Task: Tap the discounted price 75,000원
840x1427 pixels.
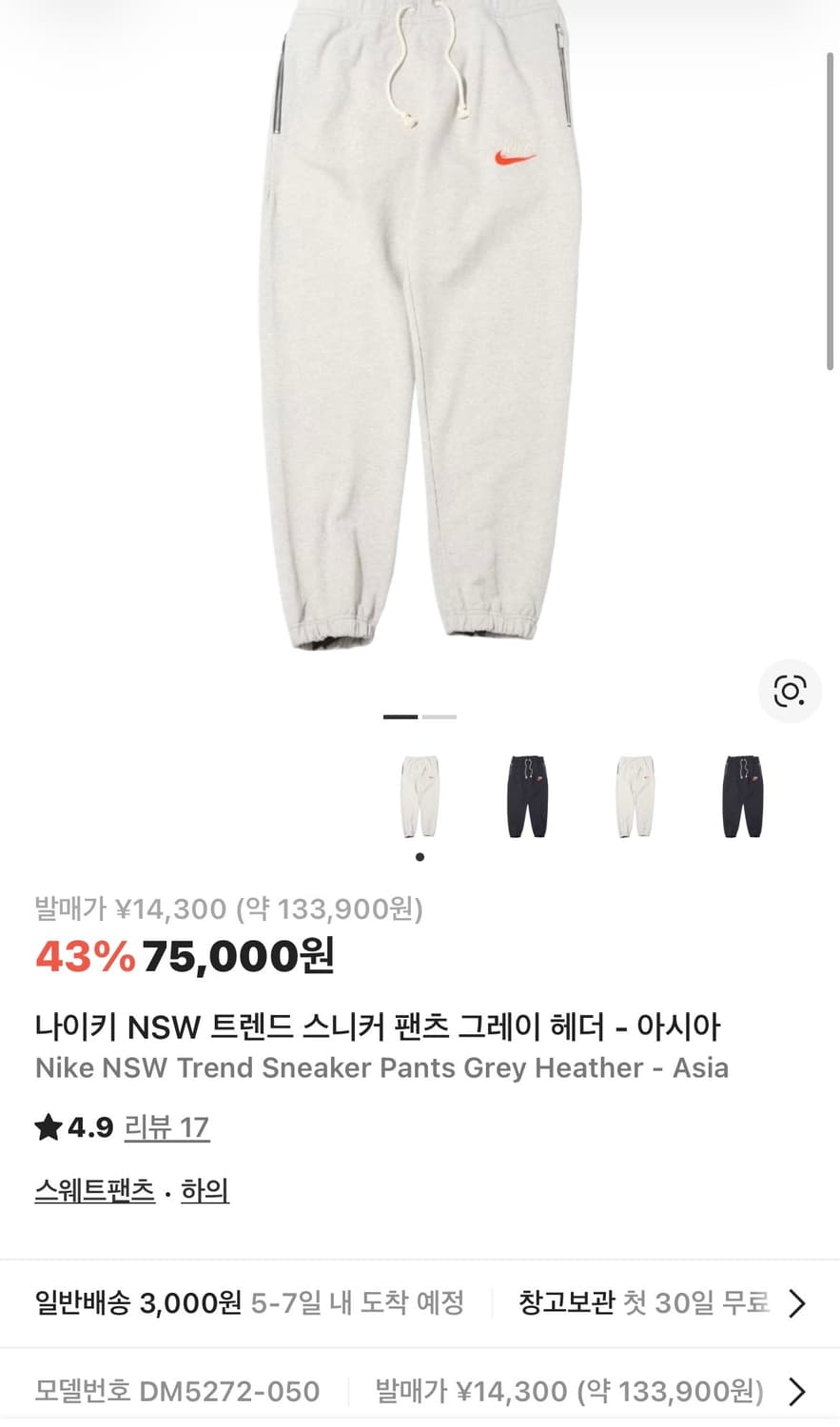Action: (x=238, y=960)
